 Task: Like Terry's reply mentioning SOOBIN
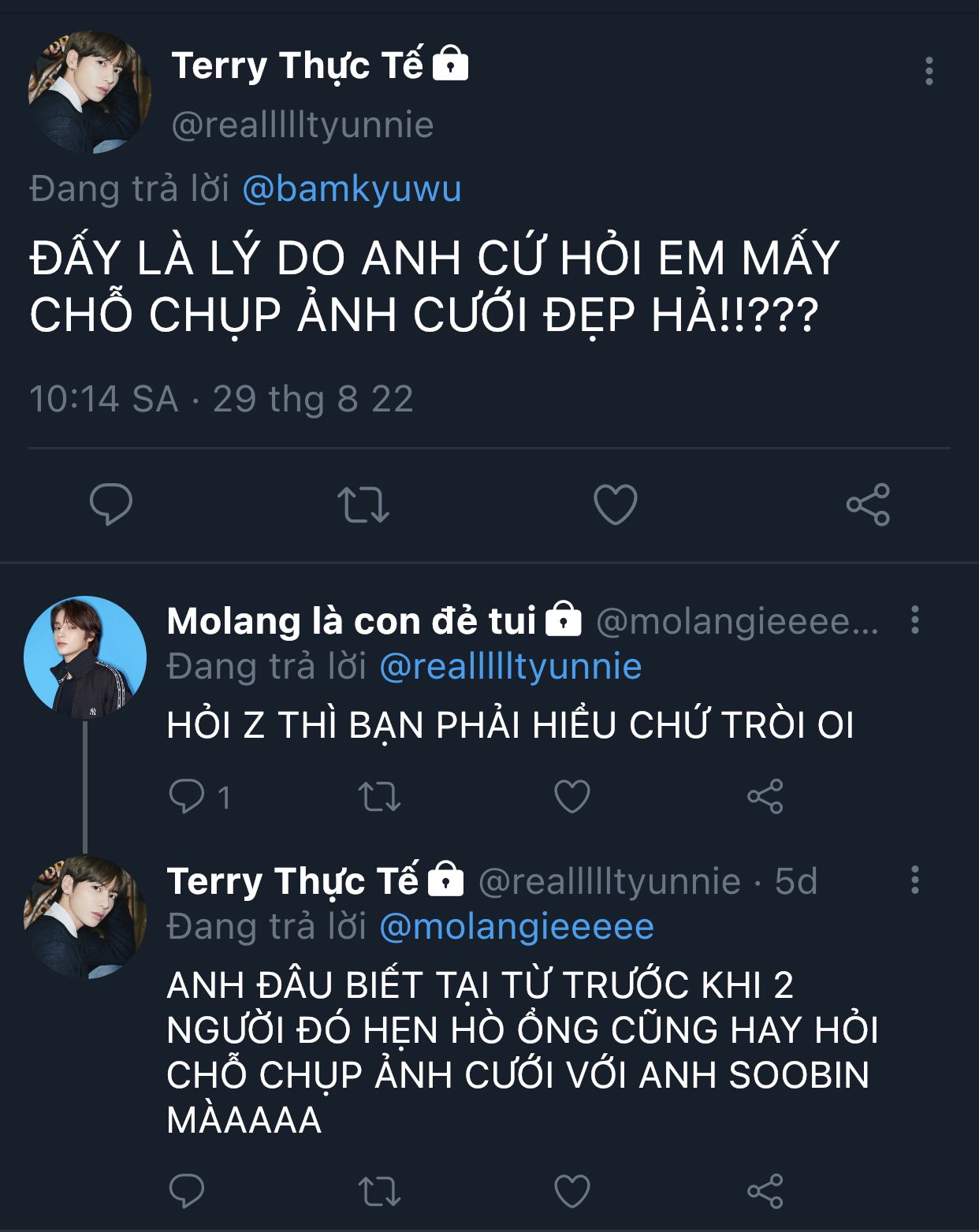tap(572, 1191)
